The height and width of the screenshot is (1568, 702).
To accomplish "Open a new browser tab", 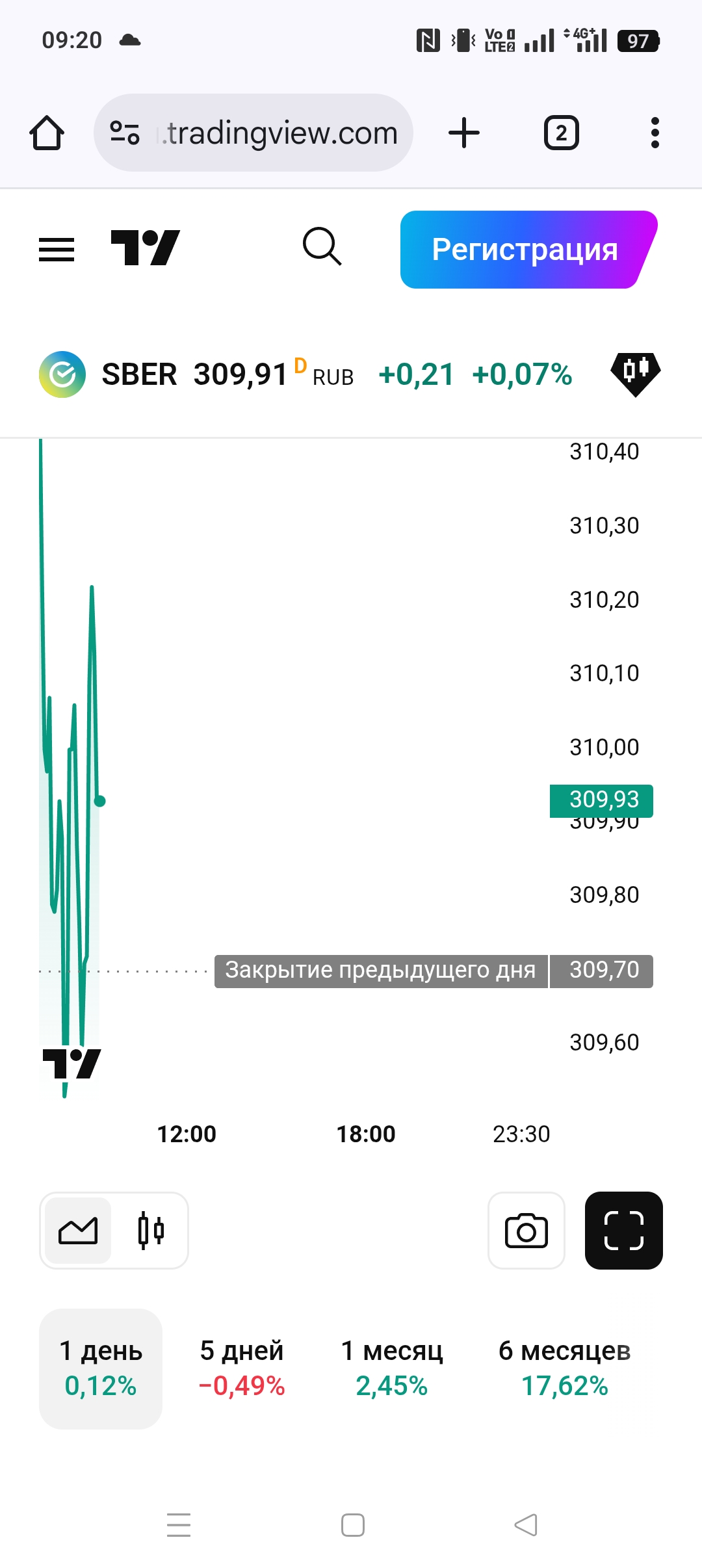I will 464,133.
